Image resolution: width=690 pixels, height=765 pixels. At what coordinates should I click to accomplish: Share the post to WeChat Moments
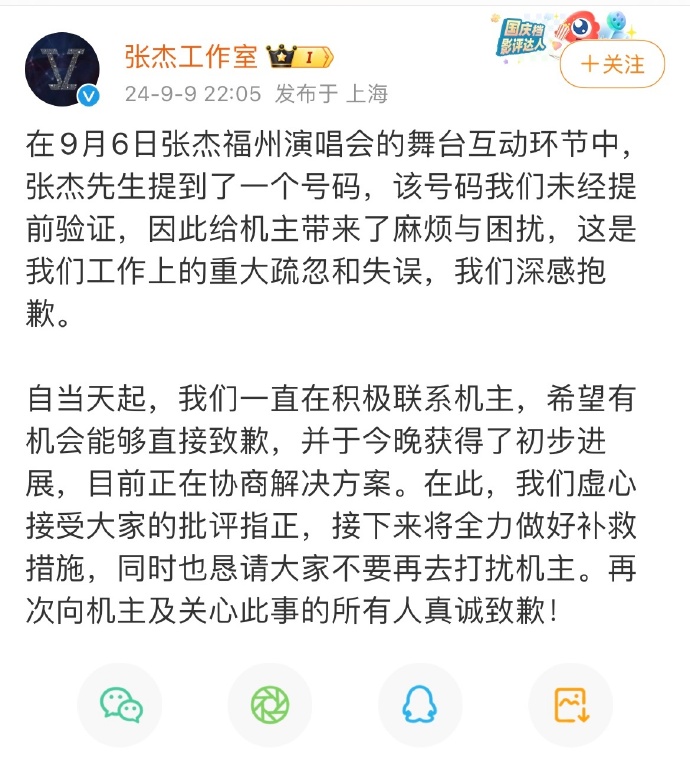[x=270, y=706]
